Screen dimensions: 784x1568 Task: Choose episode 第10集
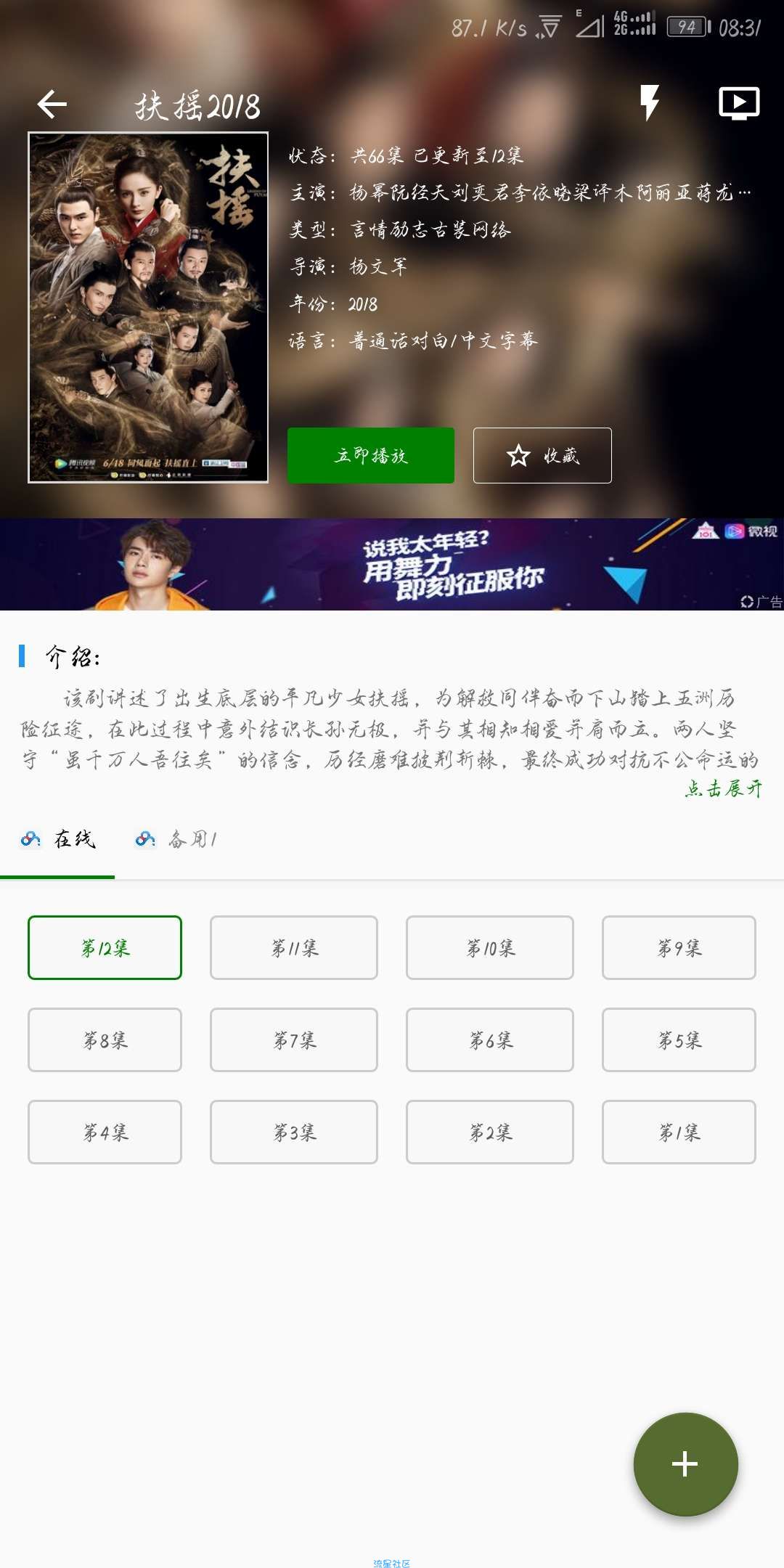[x=490, y=947]
